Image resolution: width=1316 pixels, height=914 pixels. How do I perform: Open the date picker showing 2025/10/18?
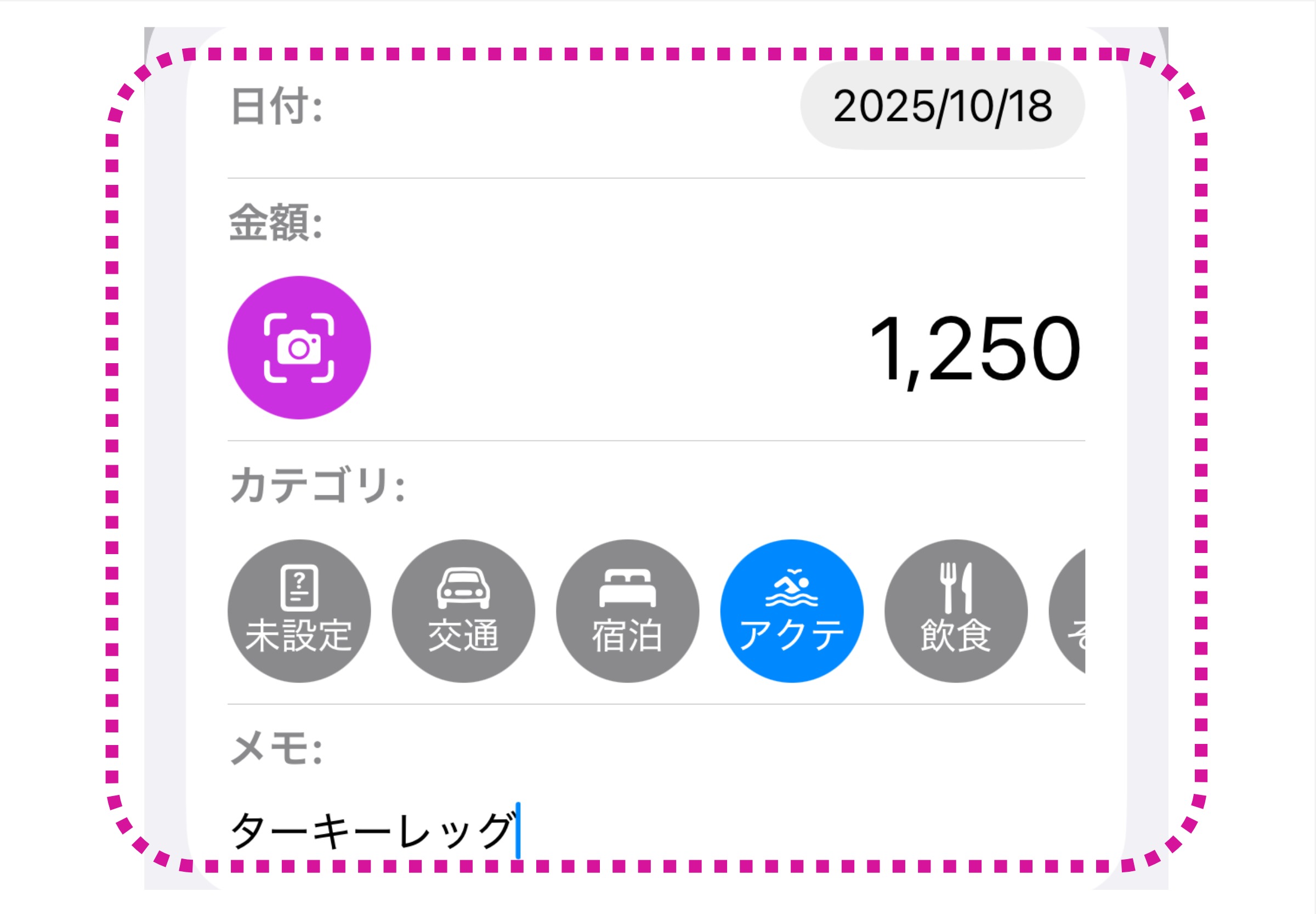[941, 106]
